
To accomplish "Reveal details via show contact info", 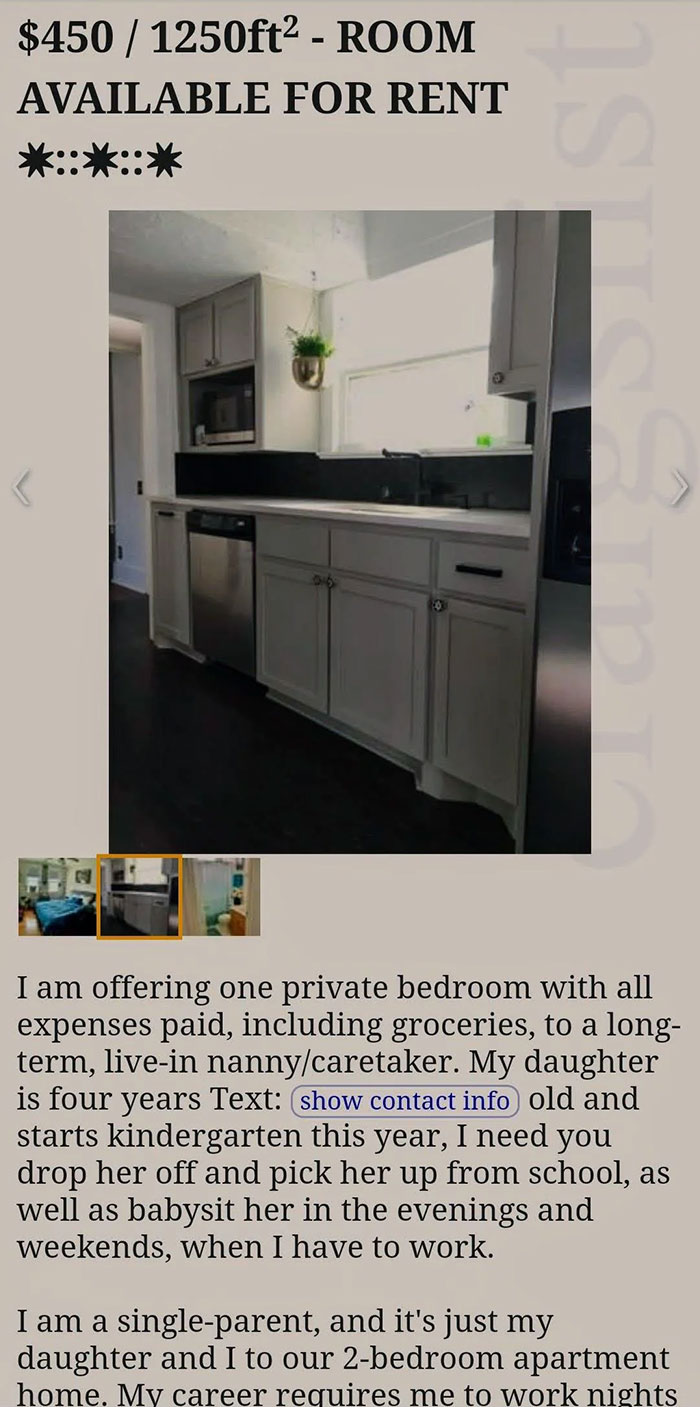I will [404, 1101].
